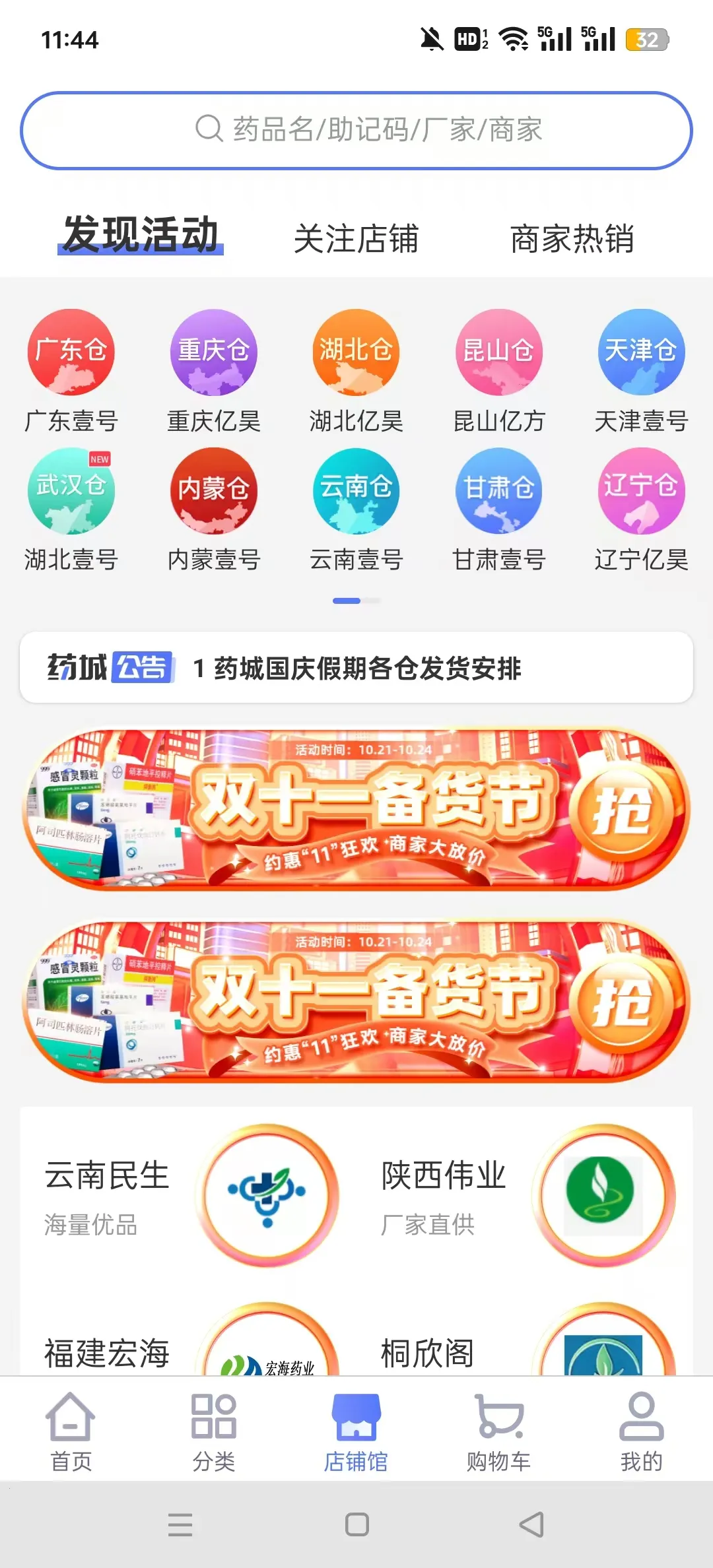Switch to the 商家热销 tab
713x1568 pixels.
point(572,238)
